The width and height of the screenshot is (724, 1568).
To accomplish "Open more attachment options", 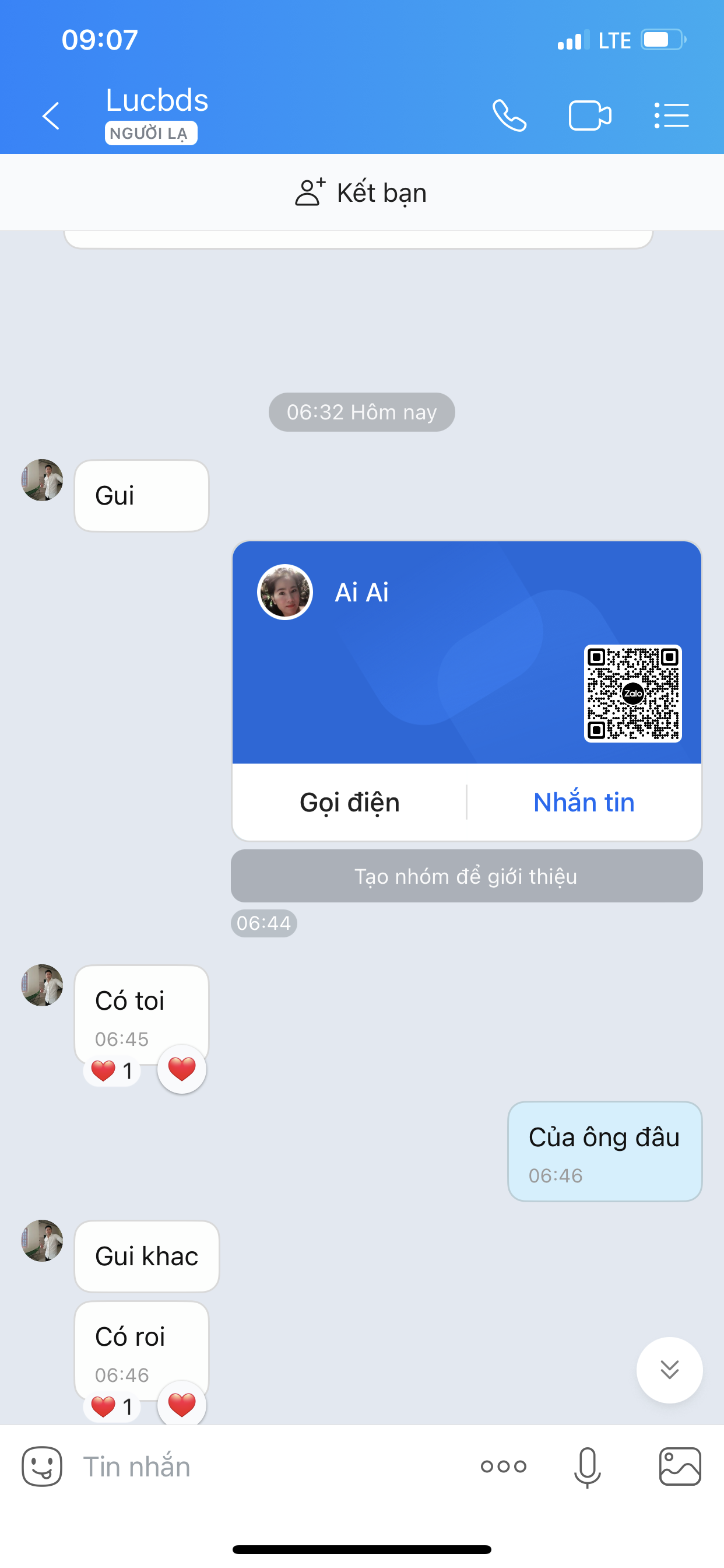I will click(x=504, y=1467).
